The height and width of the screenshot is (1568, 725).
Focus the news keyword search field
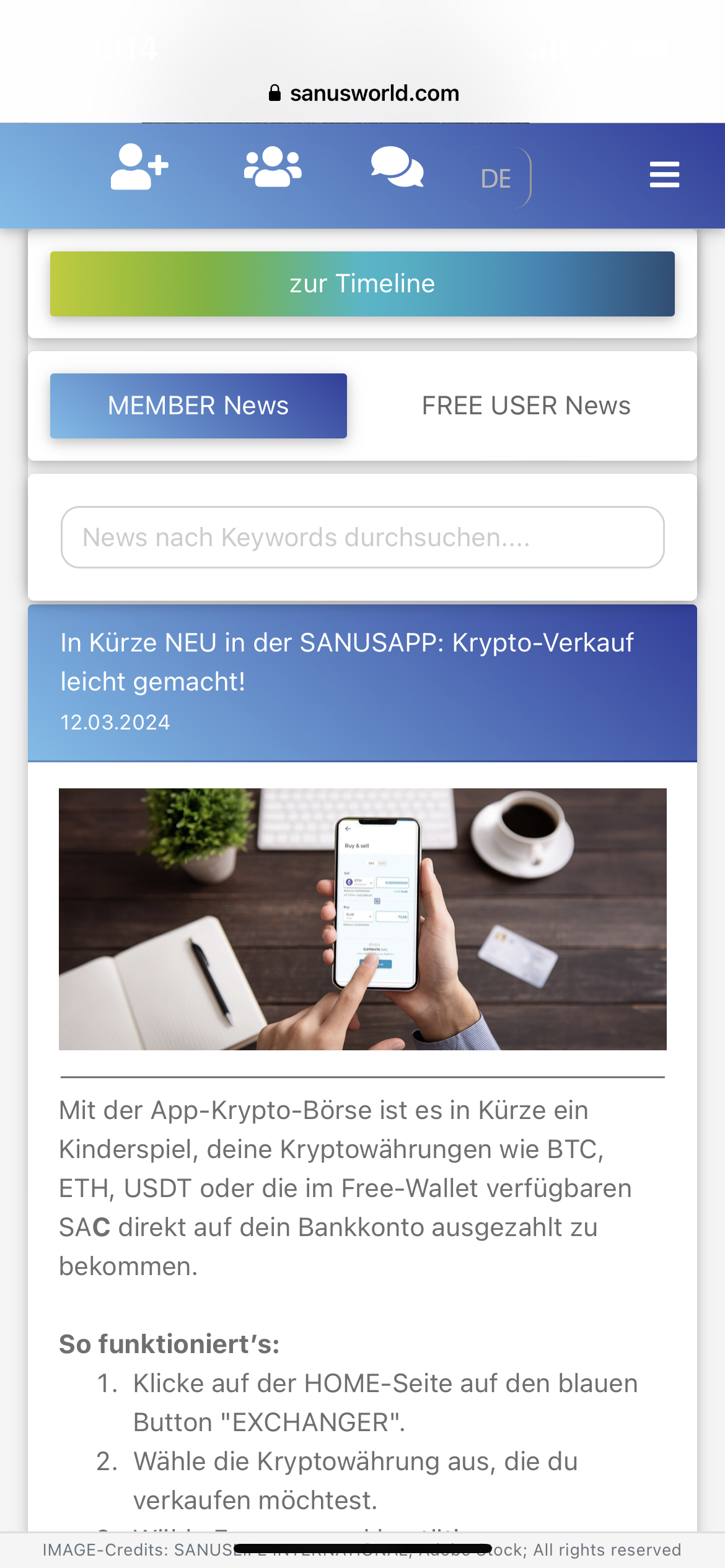(x=362, y=537)
